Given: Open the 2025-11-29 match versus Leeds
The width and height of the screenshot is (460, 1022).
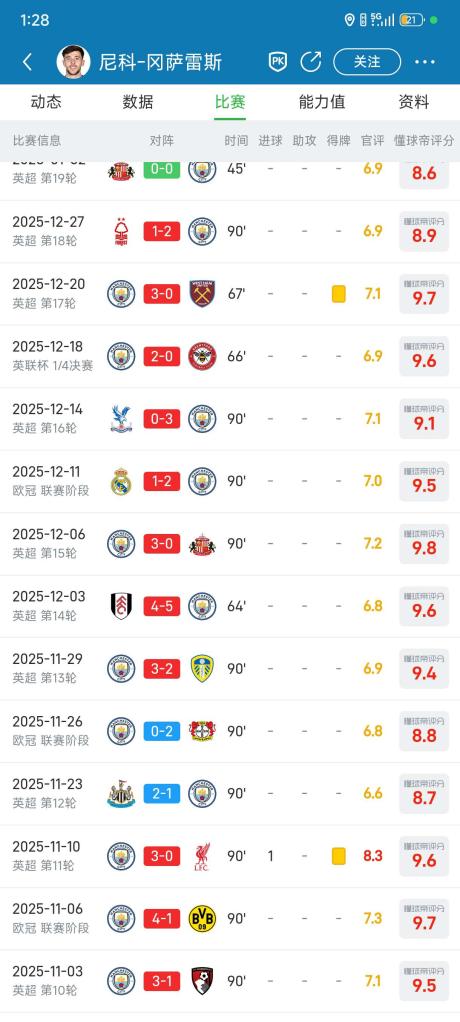Looking at the screenshot, I should pyautogui.click(x=230, y=669).
